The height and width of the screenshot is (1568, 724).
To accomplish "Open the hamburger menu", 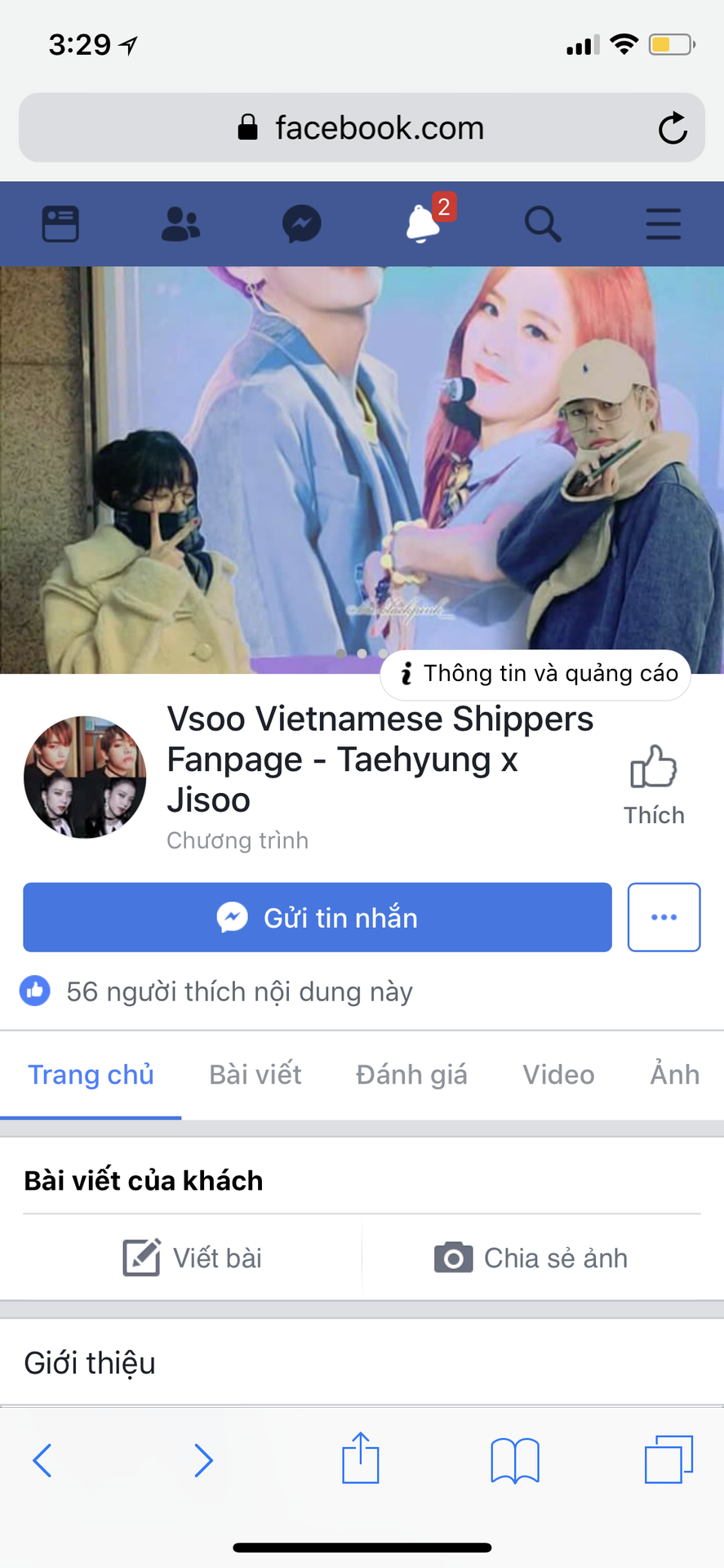I will coord(663,224).
